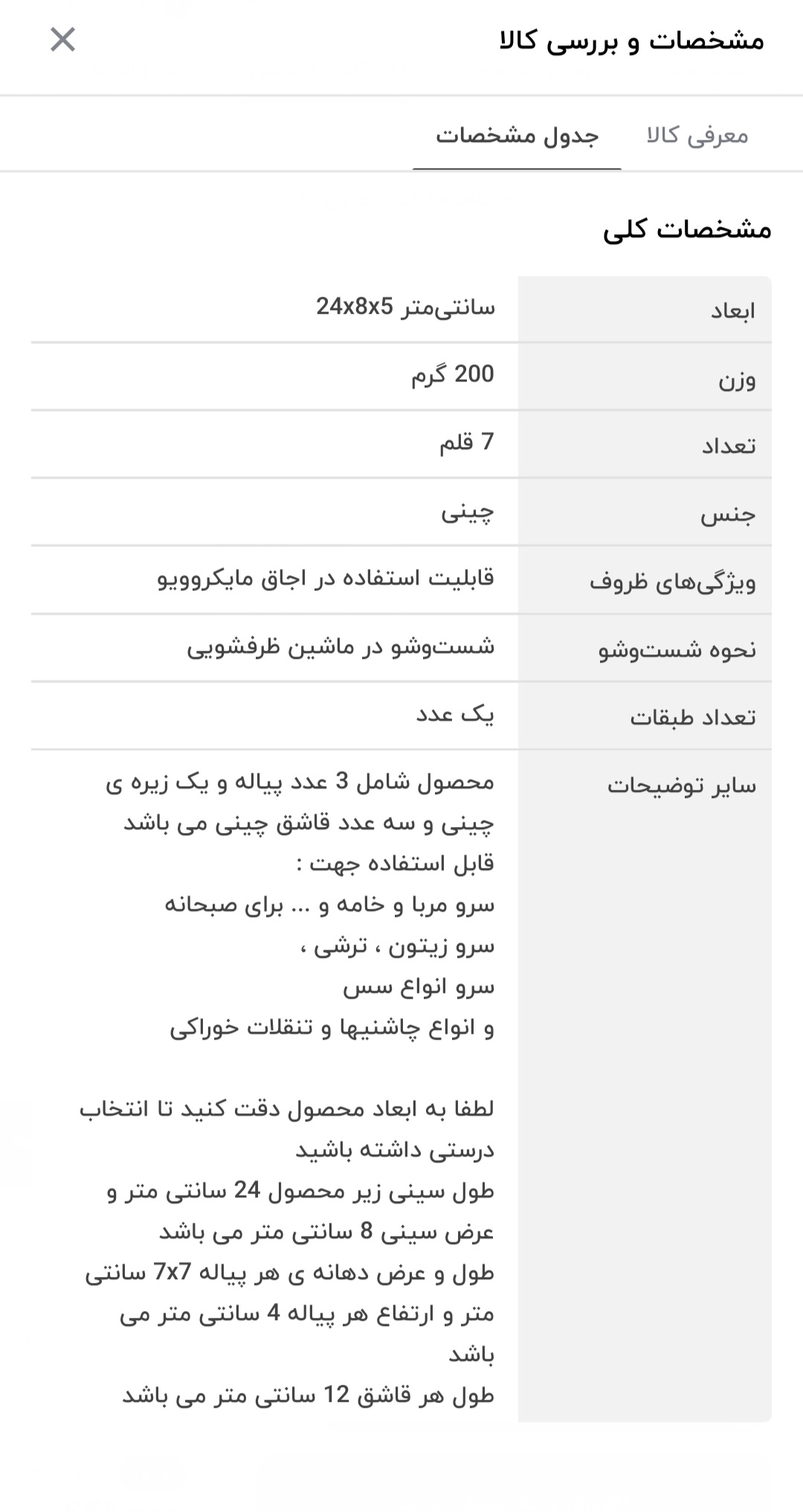Switch to the معرفی کالا tab
The height and width of the screenshot is (1512, 803).
697,135
